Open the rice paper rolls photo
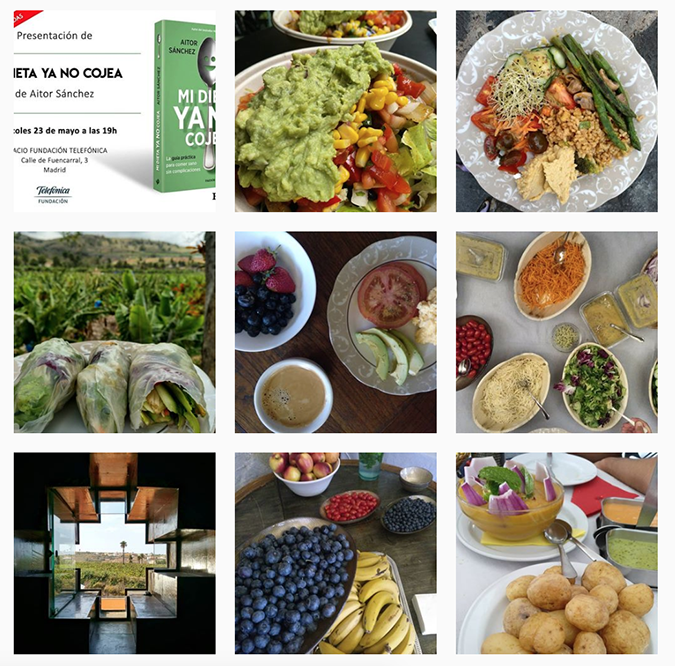 click(114, 332)
